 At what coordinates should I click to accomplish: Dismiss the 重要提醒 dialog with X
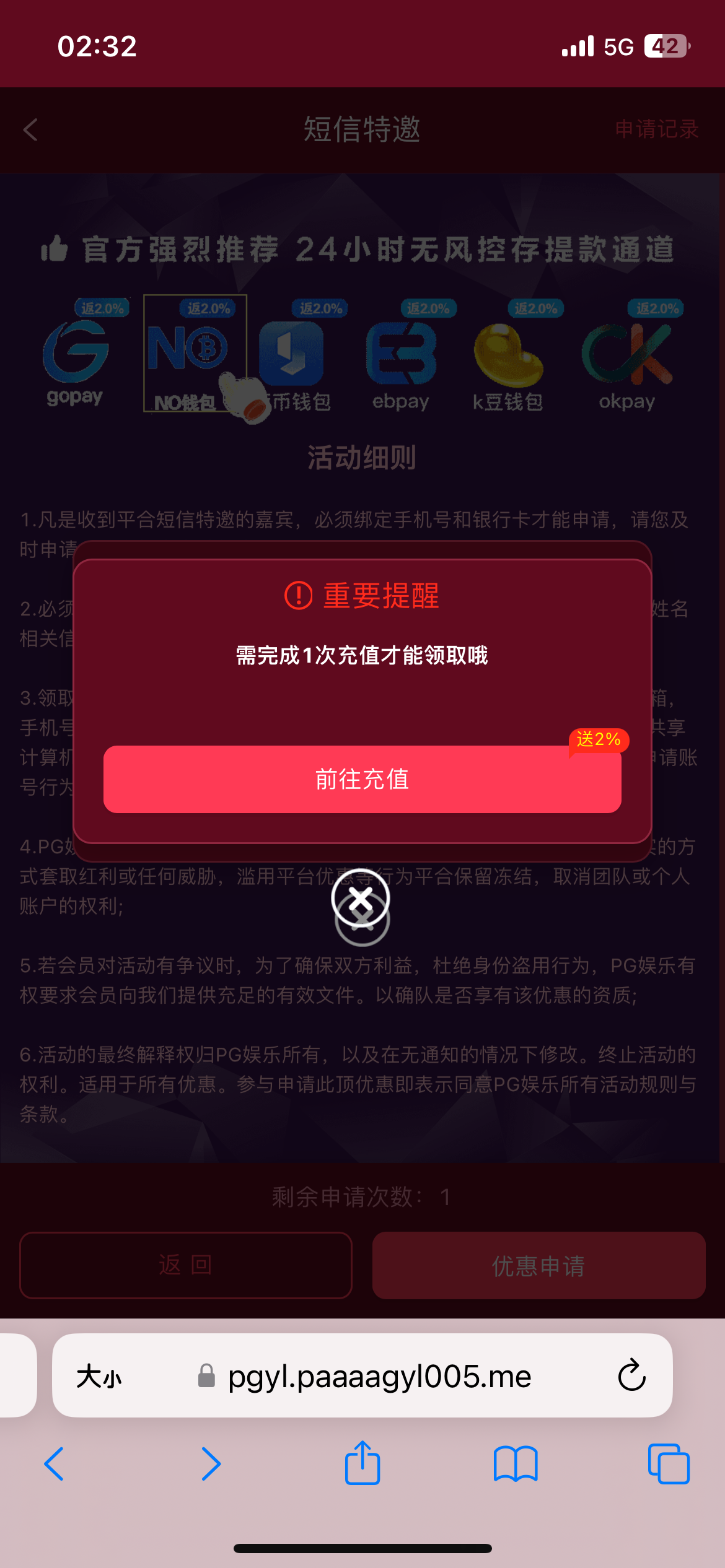click(x=361, y=899)
